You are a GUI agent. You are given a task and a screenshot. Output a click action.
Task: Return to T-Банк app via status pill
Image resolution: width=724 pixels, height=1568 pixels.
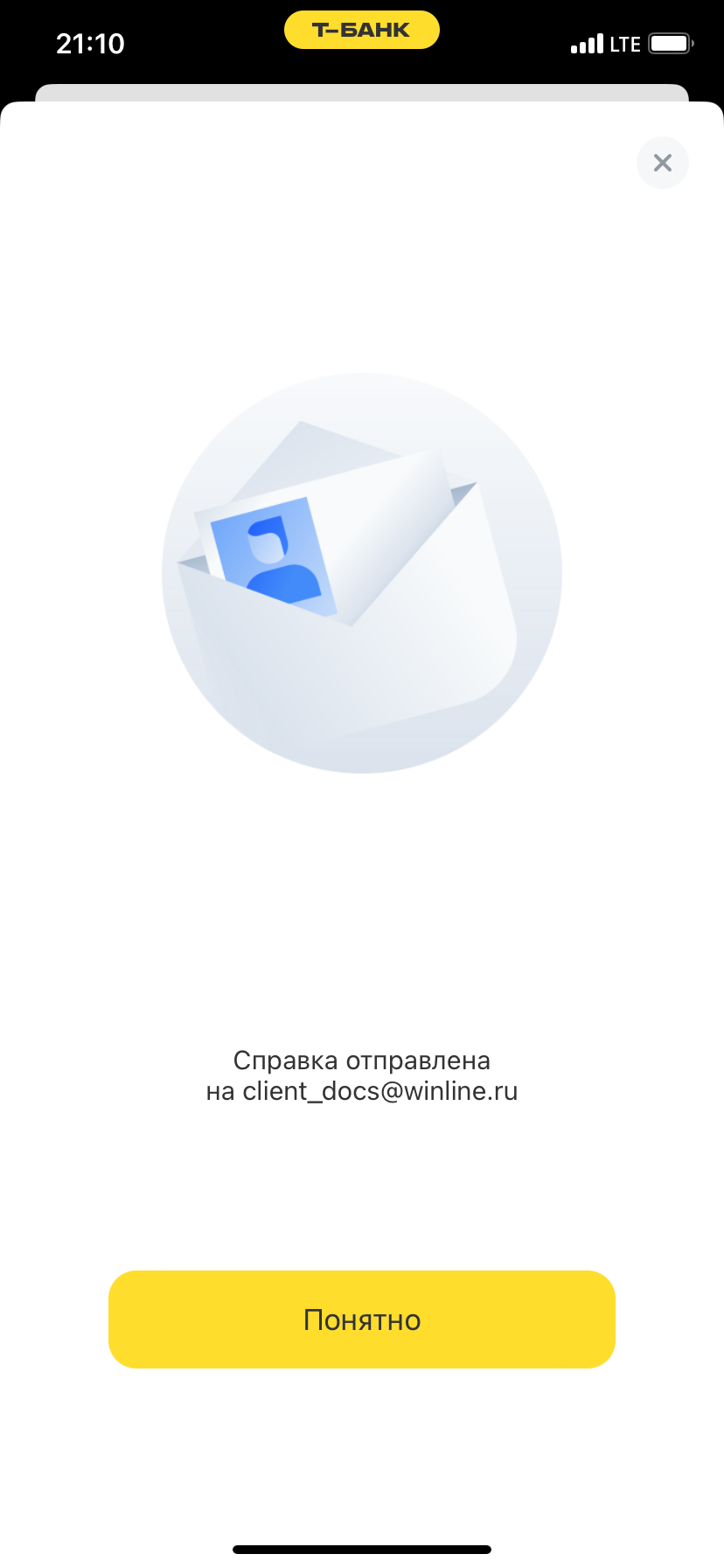(x=361, y=31)
